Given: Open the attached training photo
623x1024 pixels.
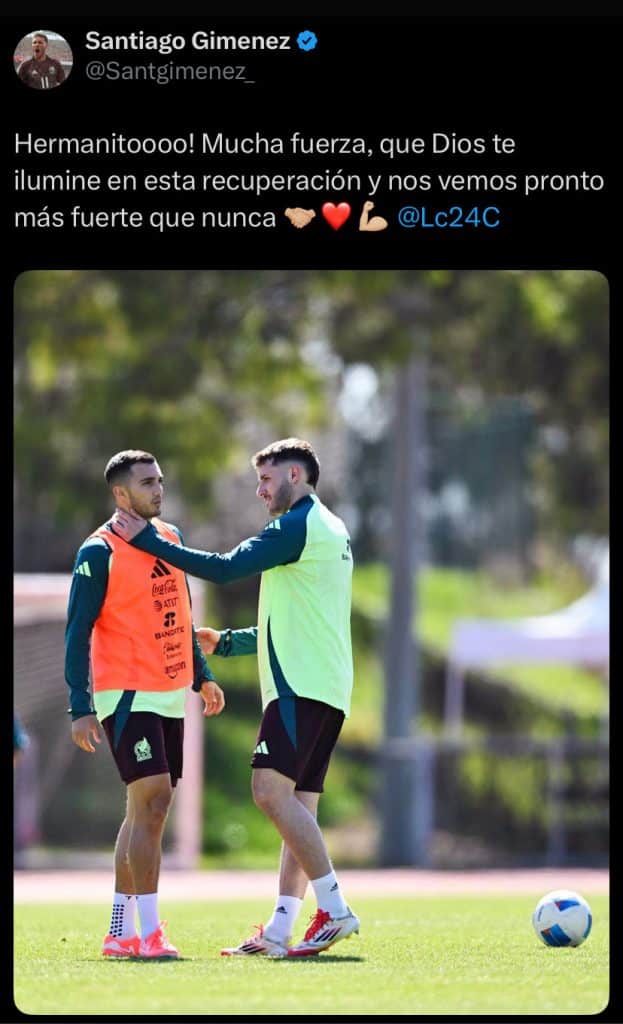Looking at the screenshot, I should pos(311,642).
